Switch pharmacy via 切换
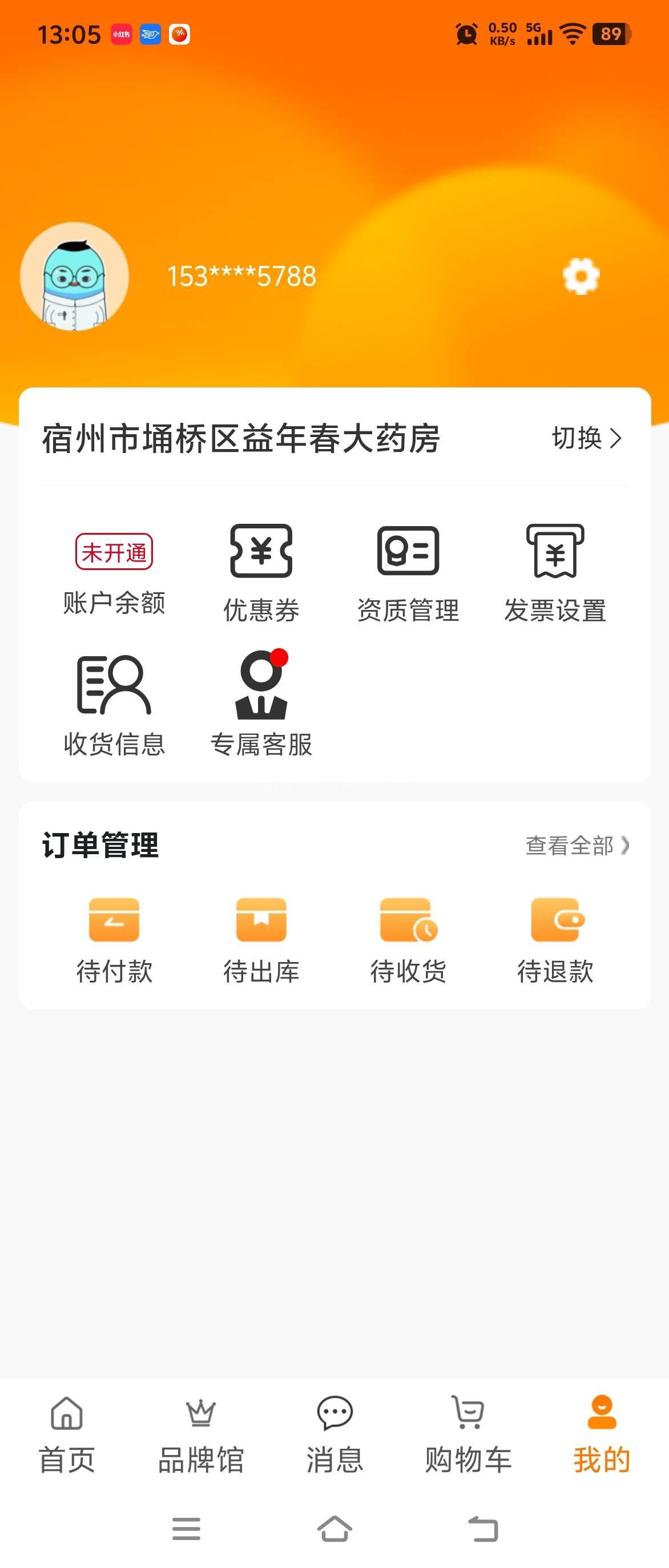Screen dimensions: 669x1568 tap(586, 438)
